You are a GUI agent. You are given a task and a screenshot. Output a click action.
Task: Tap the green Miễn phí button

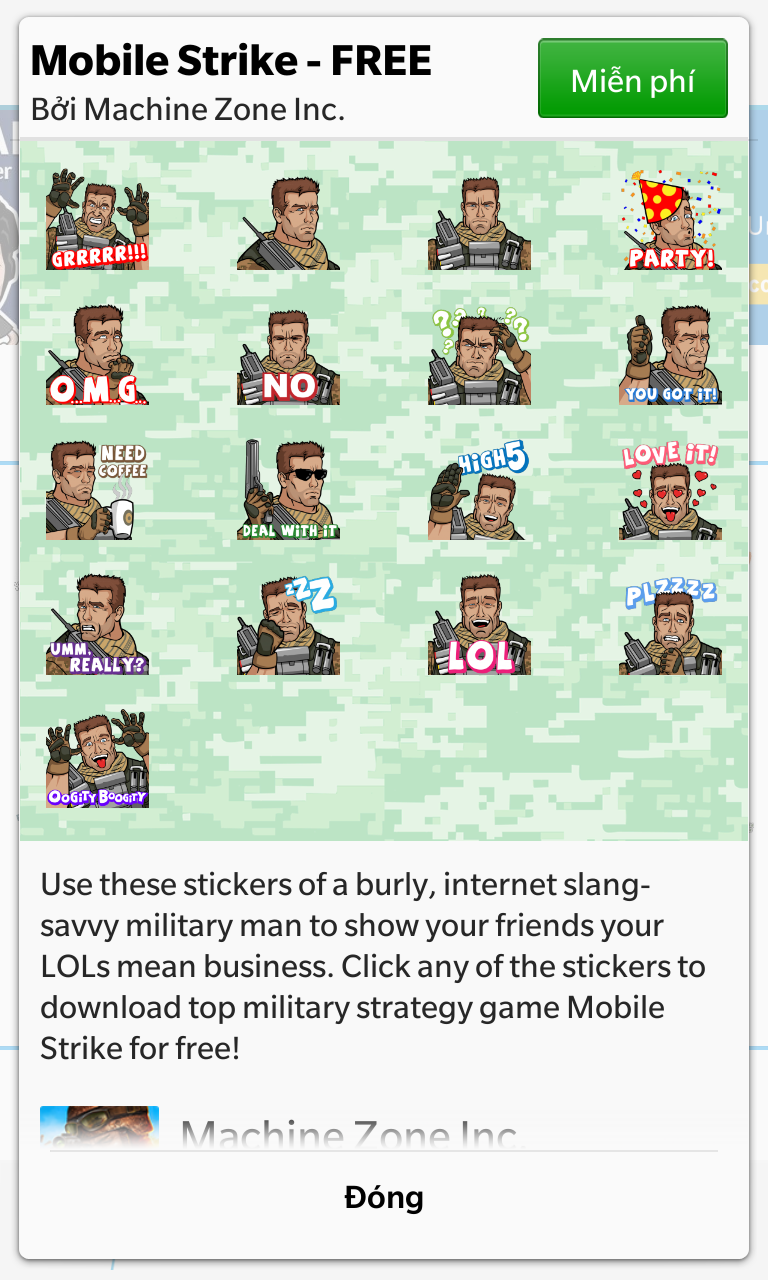632,79
